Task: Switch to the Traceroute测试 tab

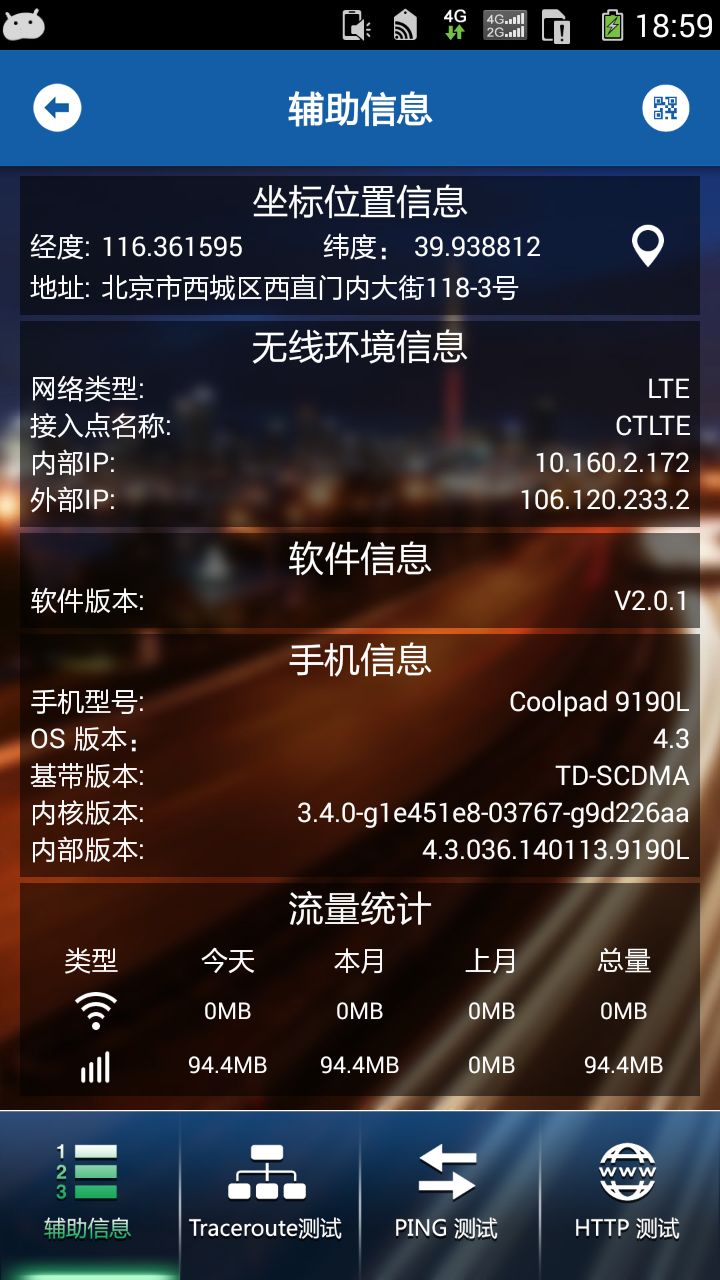Action: click(266, 1192)
